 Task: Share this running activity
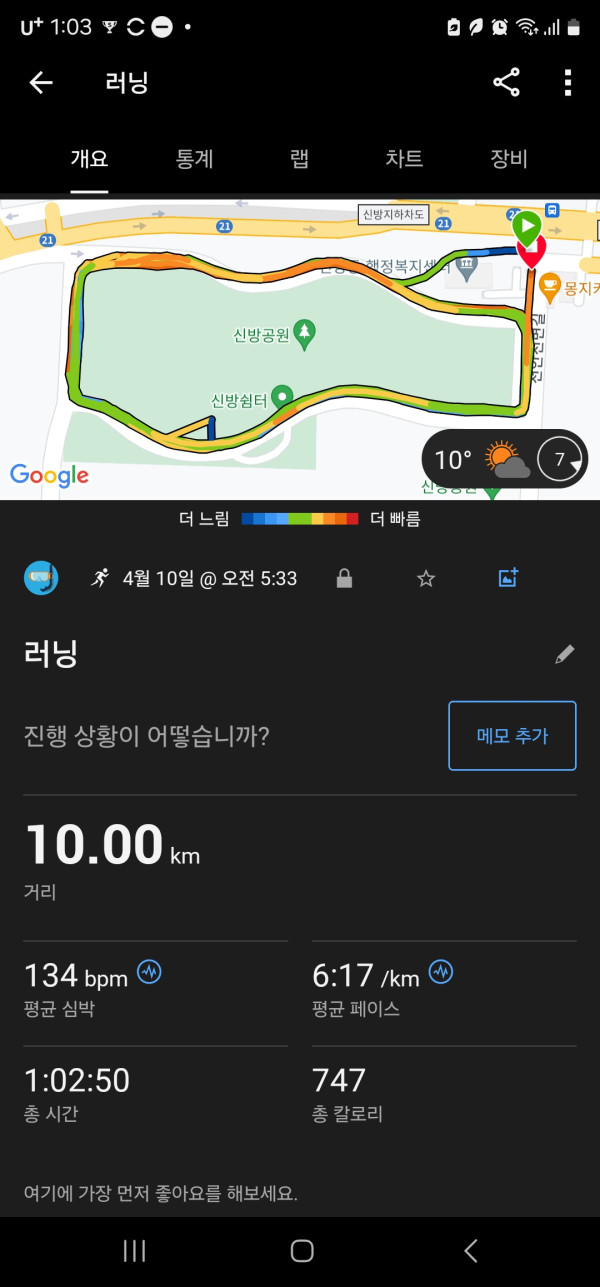coord(507,83)
